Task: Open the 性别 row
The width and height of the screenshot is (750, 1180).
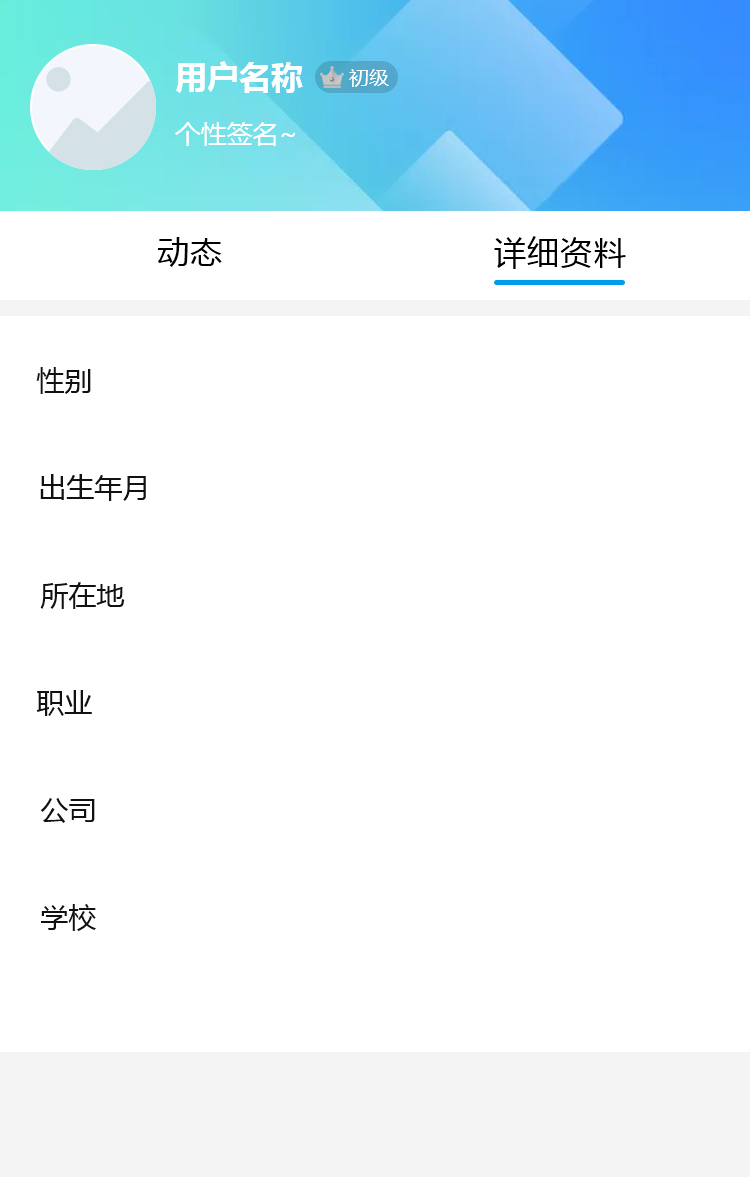Action: [x=65, y=381]
